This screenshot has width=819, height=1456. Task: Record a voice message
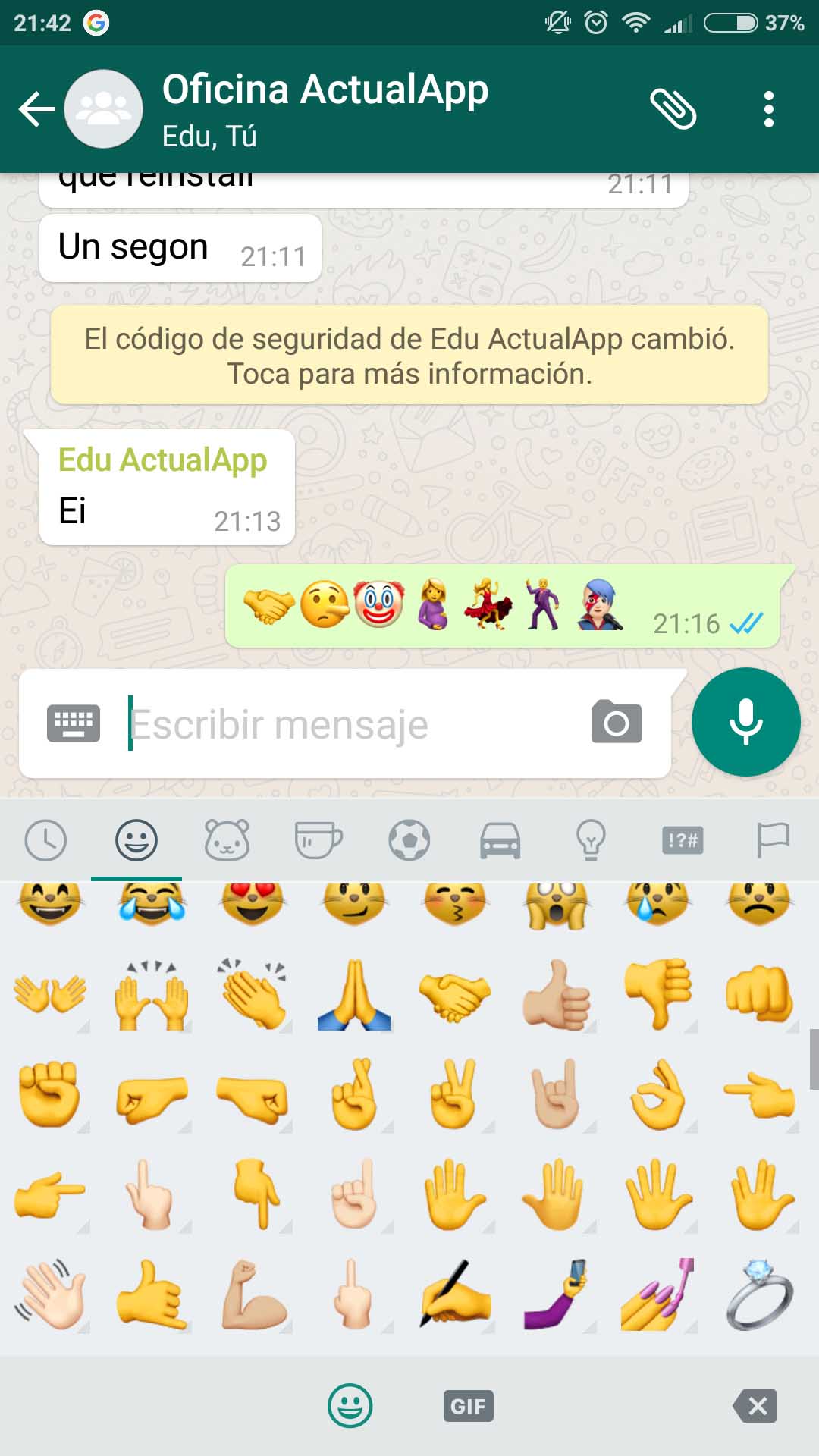(x=746, y=722)
